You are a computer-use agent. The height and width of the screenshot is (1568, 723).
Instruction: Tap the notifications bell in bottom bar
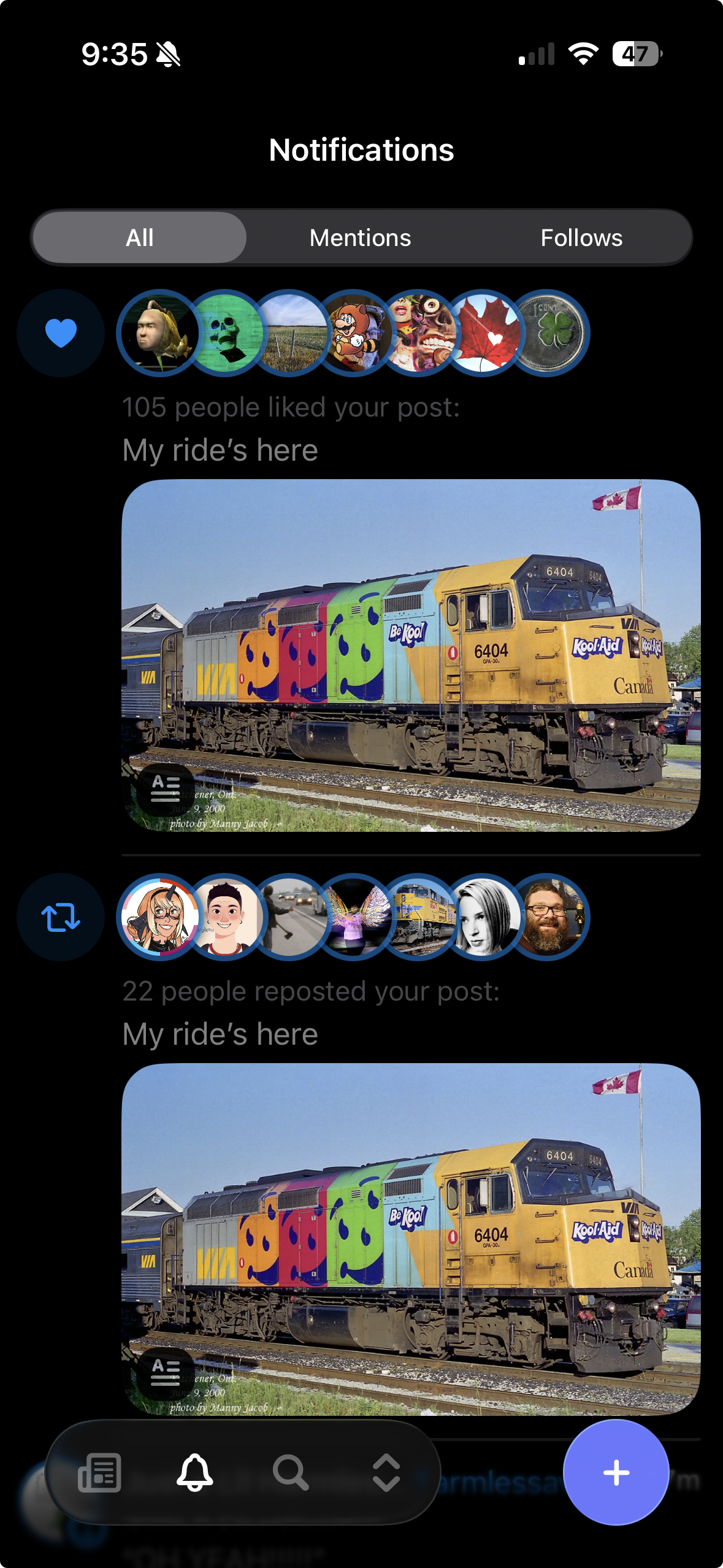click(195, 1472)
